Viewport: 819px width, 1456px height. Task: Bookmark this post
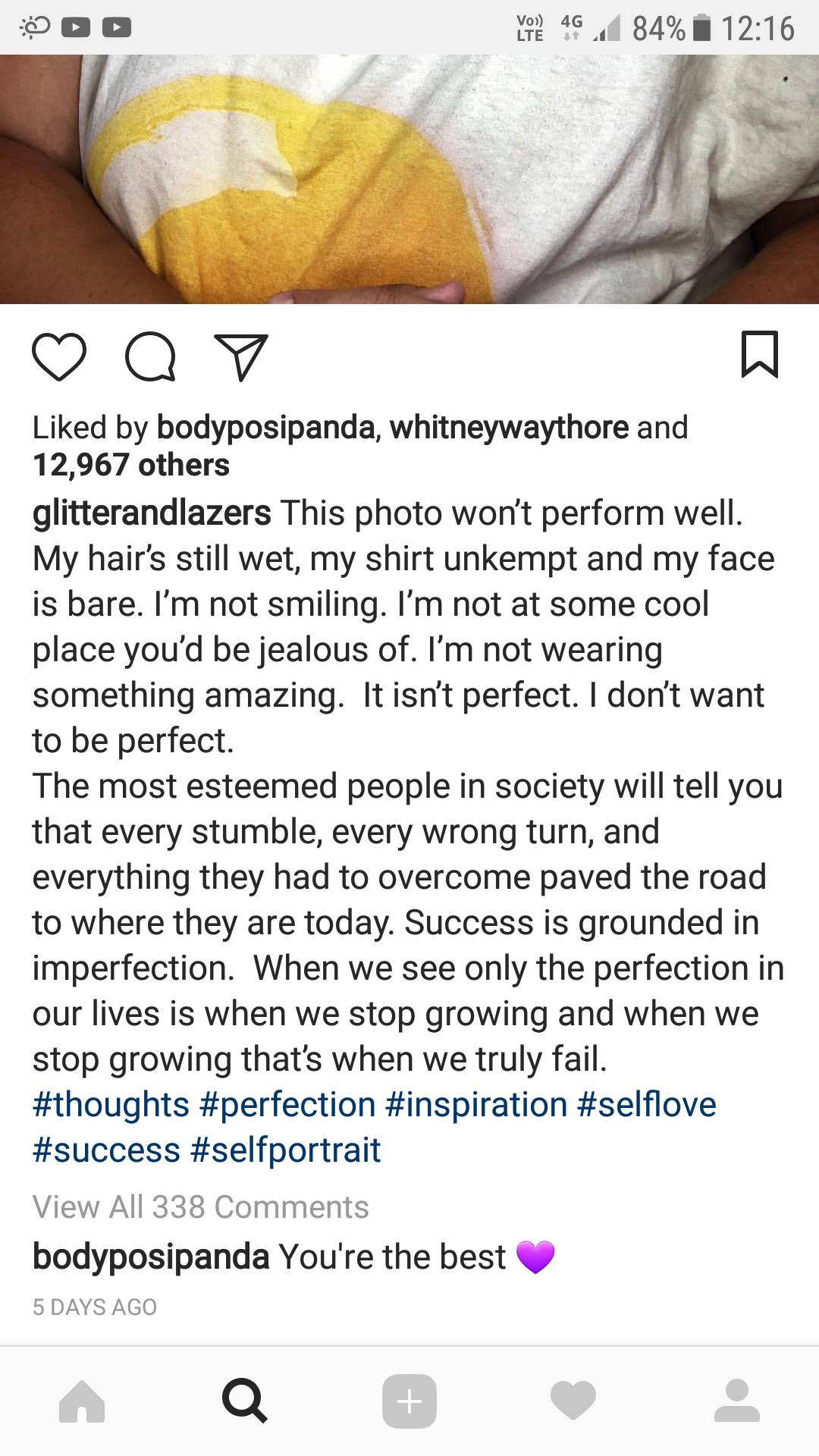[x=760, y=354]
